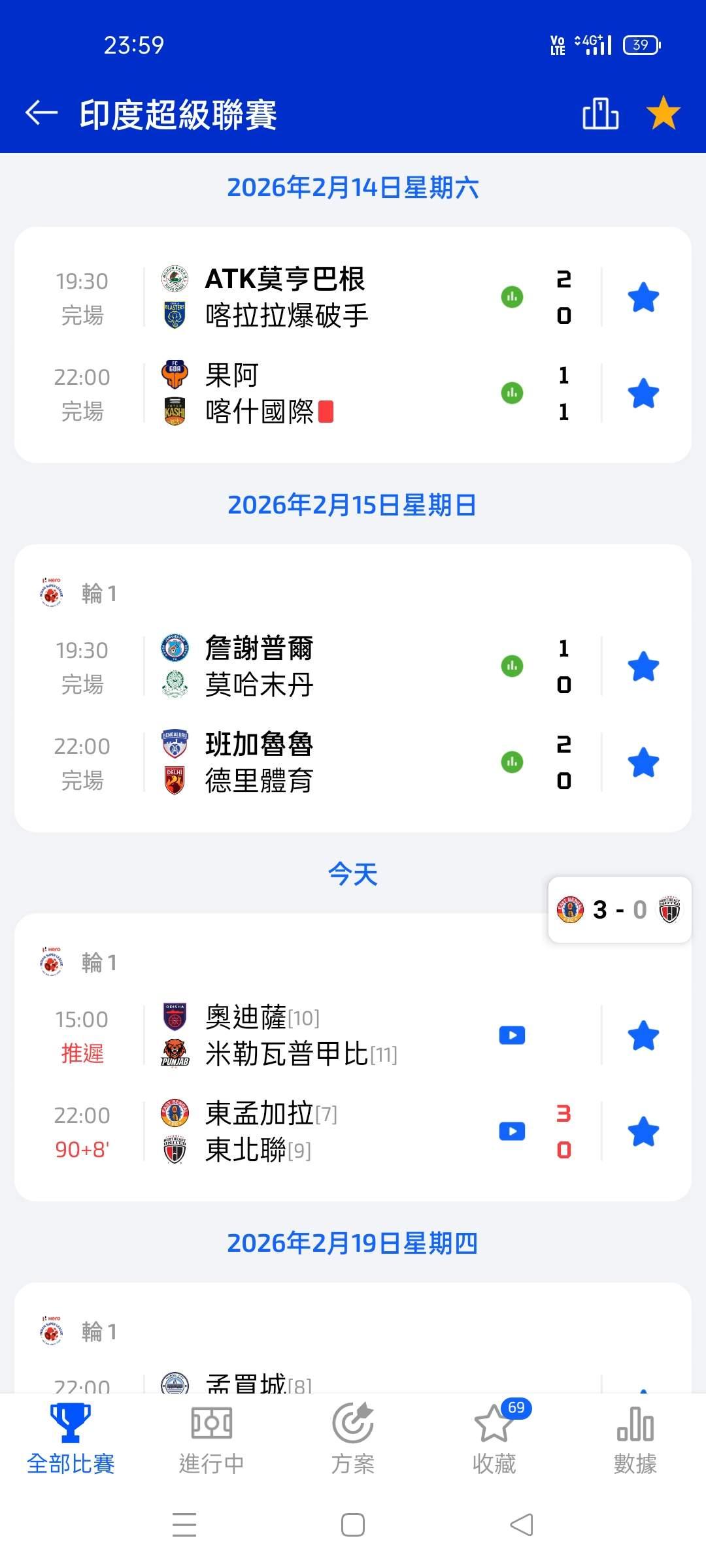View stats for 果阿 vs 喀什國際
The width and height of the screenshot is (706, 1568).
[x=512, y=393]
